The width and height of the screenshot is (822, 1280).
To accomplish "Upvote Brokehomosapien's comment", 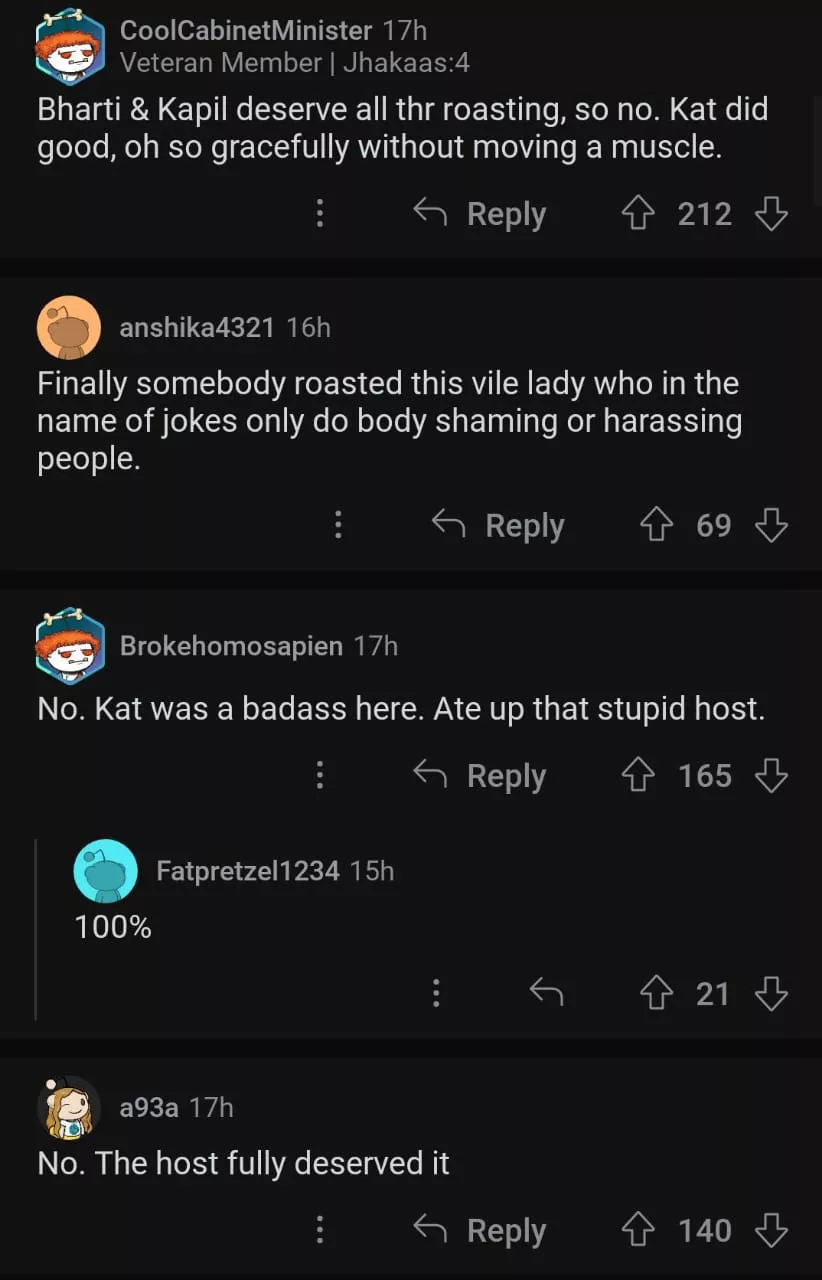I will tap(637, 776).
